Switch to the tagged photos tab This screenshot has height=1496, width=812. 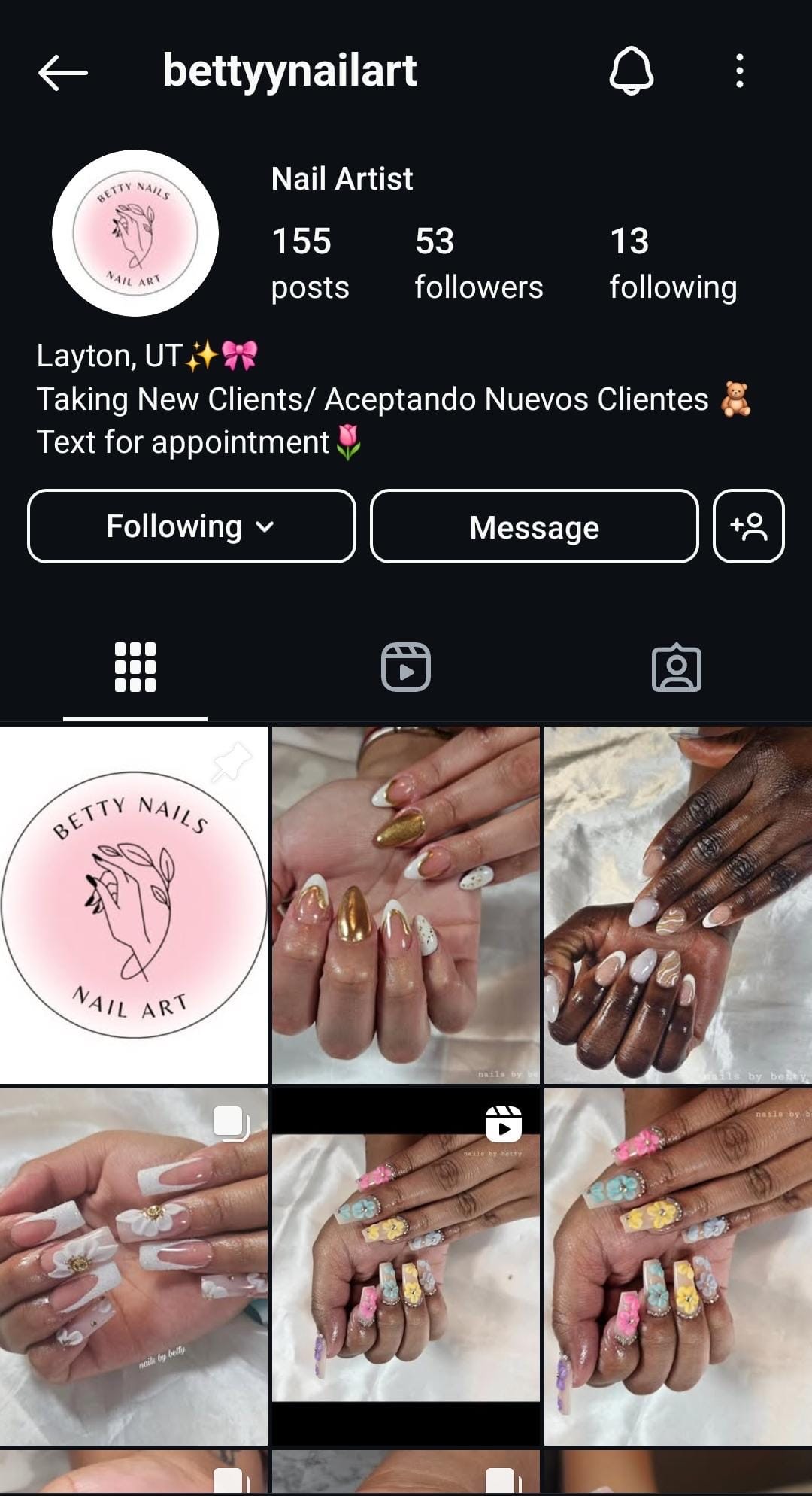tap(676, 667)
